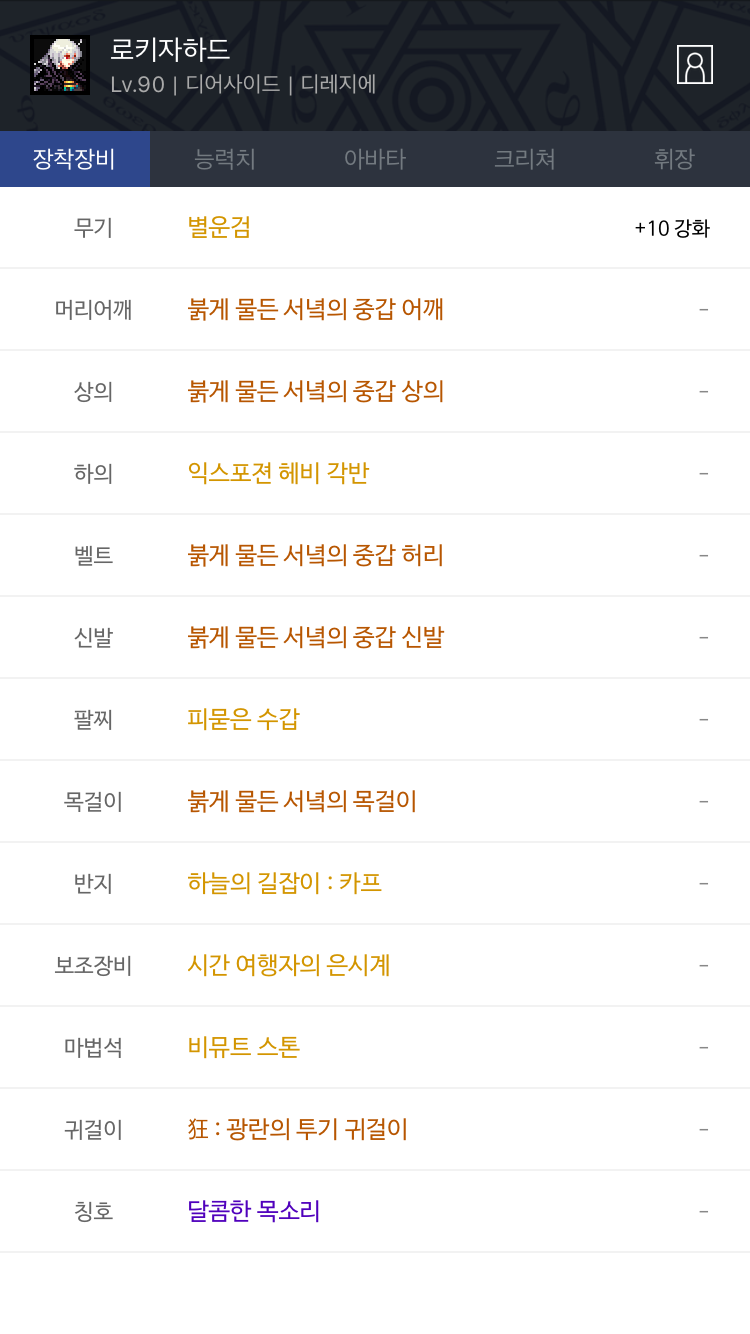Tap the character avatar thumbnail
This screenshot has height=1334, width=750.
pyautogui.click(x=60, y=65)
